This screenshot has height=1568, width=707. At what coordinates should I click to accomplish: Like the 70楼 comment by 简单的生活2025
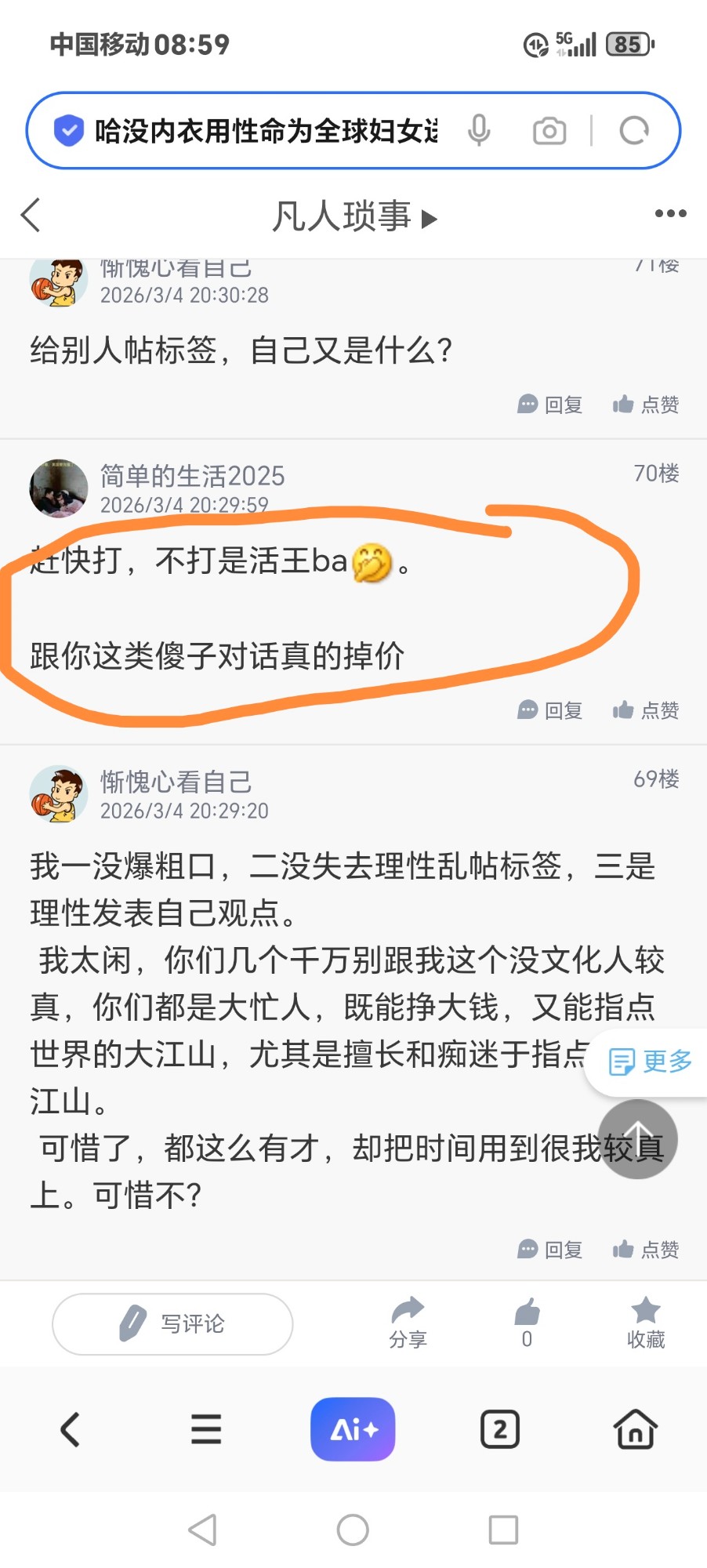pyautogui.click(x=646, y=710)
